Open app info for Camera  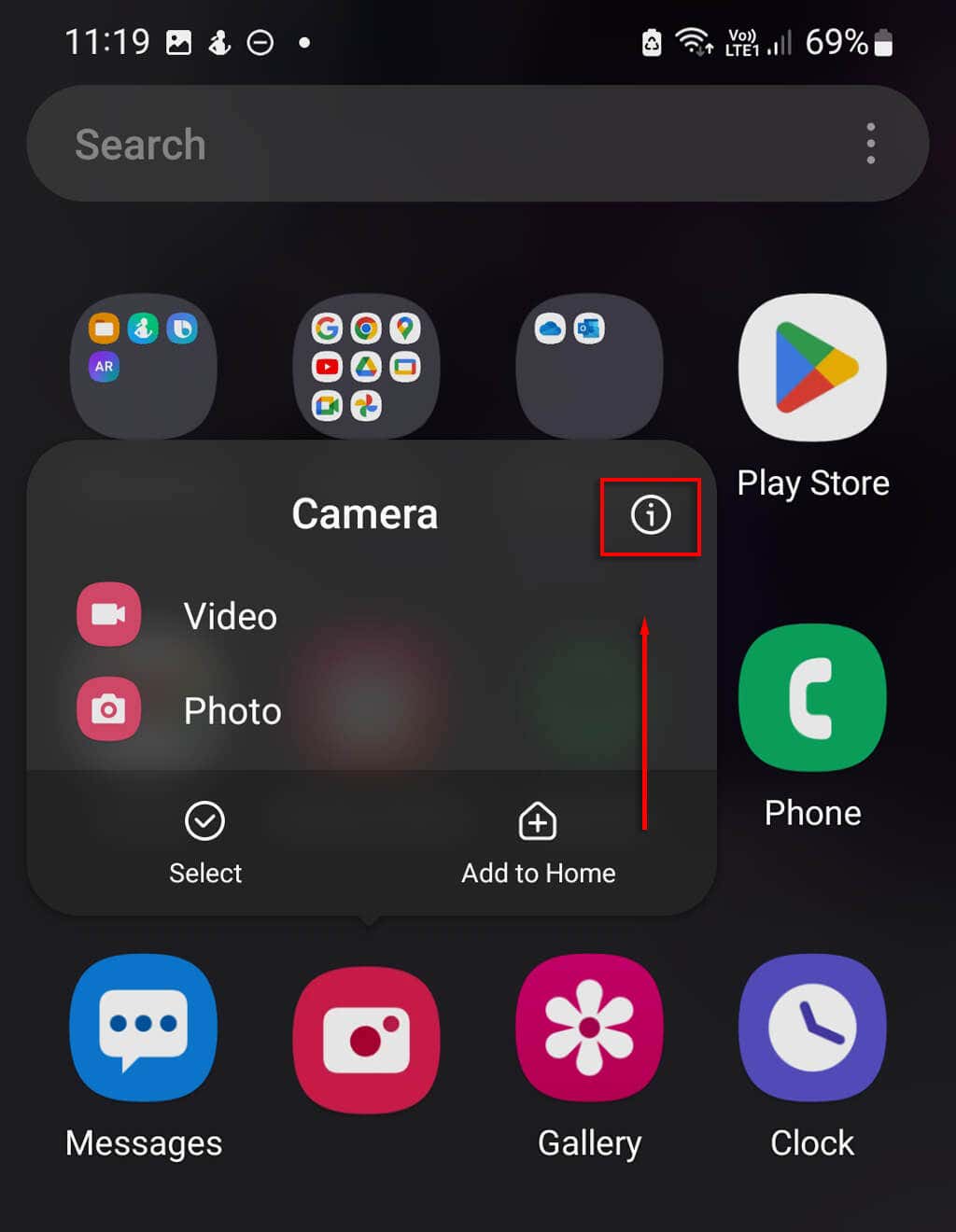pyautogui.click(x=650, y=514)
